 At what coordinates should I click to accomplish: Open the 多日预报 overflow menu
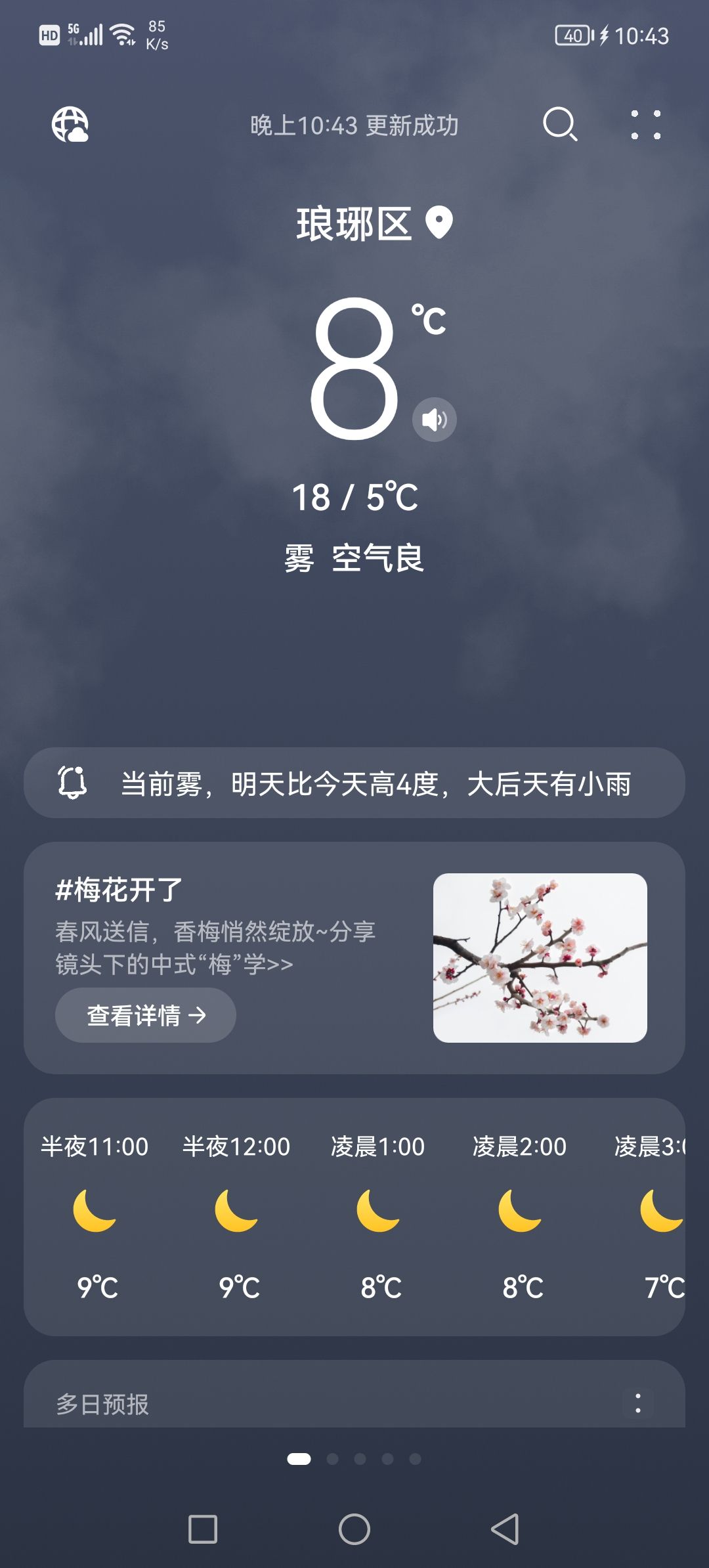click(x=637, y=1404)
